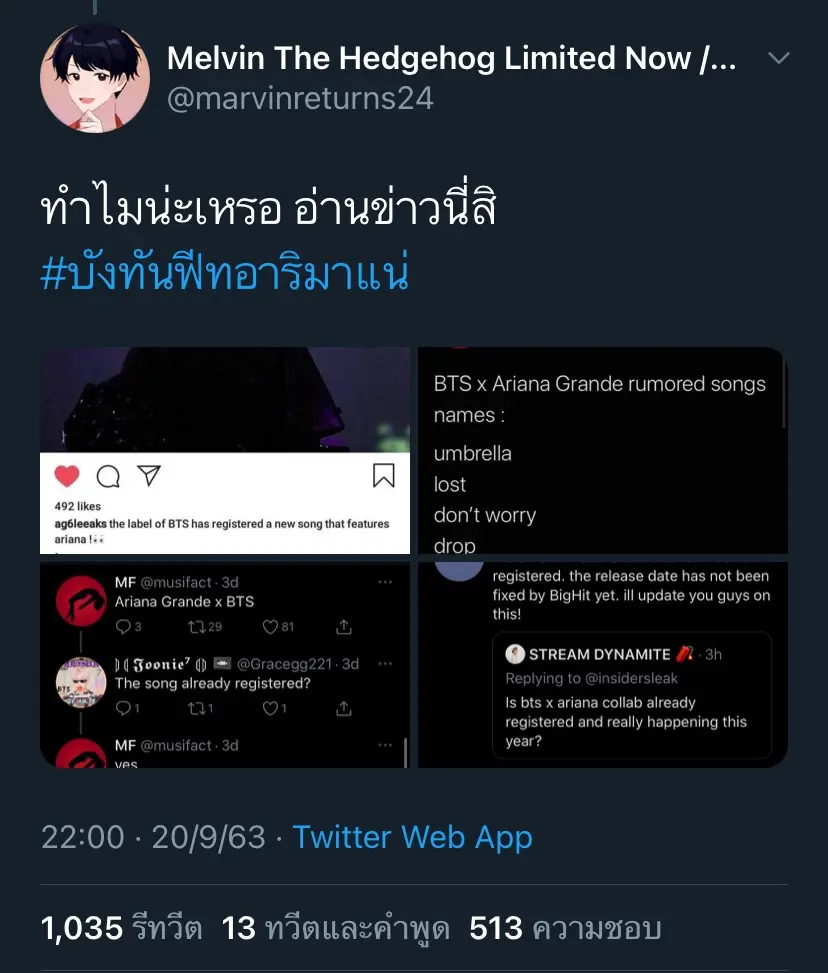Open the #บังทันฟีทอาริมาแน่ hashtag
This screenshot has height=973, width=828.
(225, 274)
